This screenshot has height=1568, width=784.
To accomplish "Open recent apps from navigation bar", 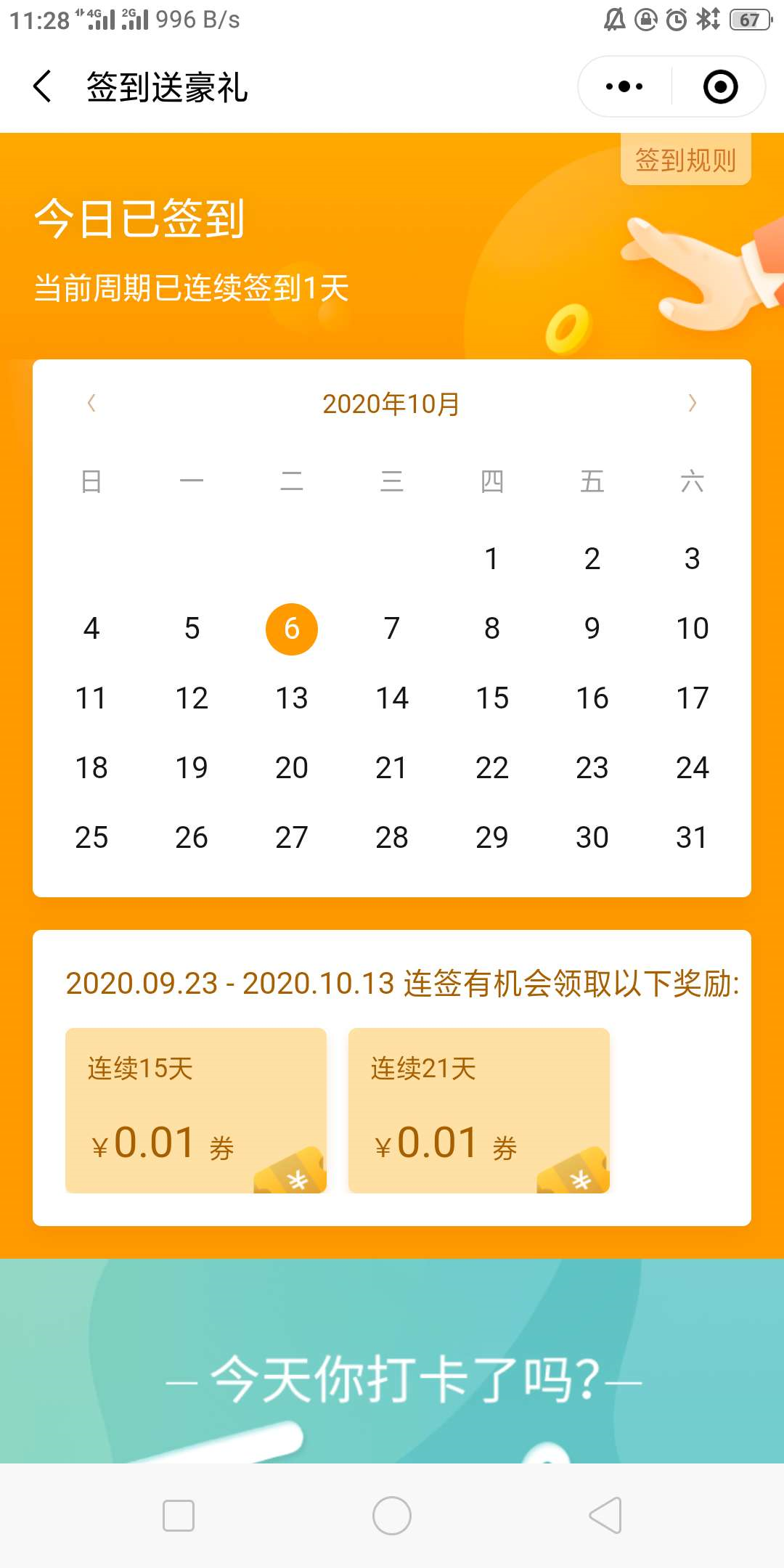I will 179,1516.
